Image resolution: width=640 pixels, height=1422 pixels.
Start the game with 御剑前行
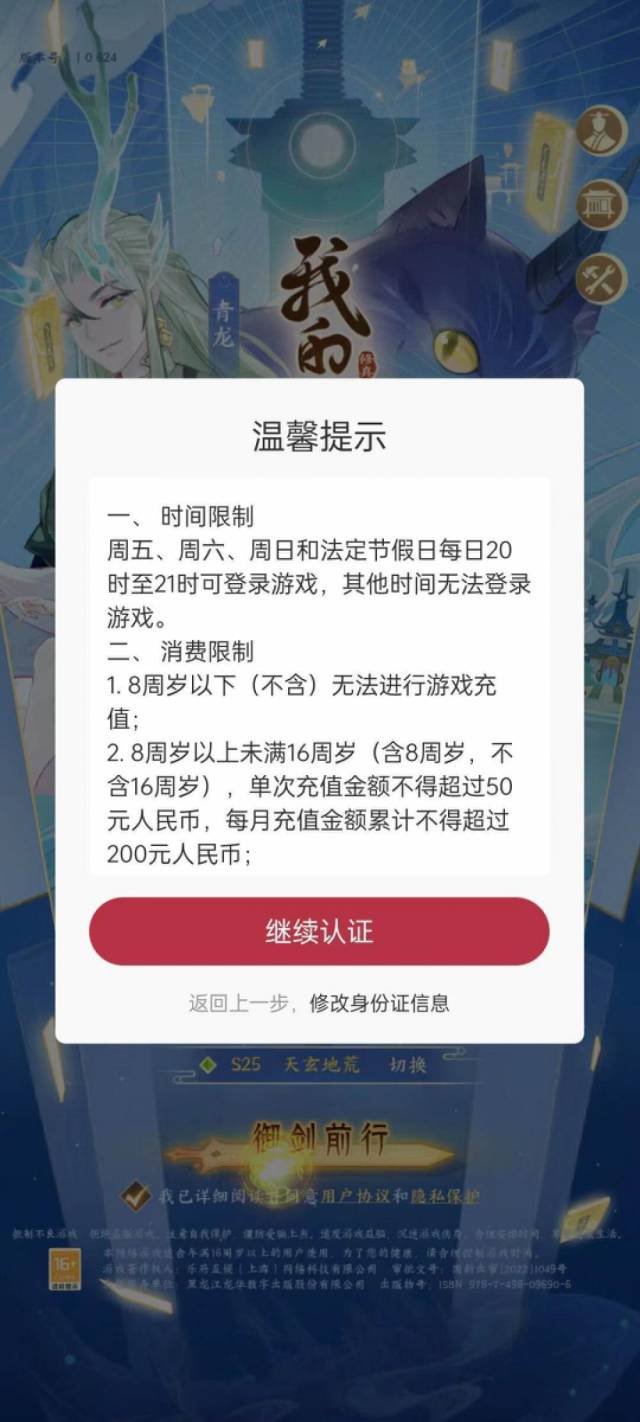319,1140
